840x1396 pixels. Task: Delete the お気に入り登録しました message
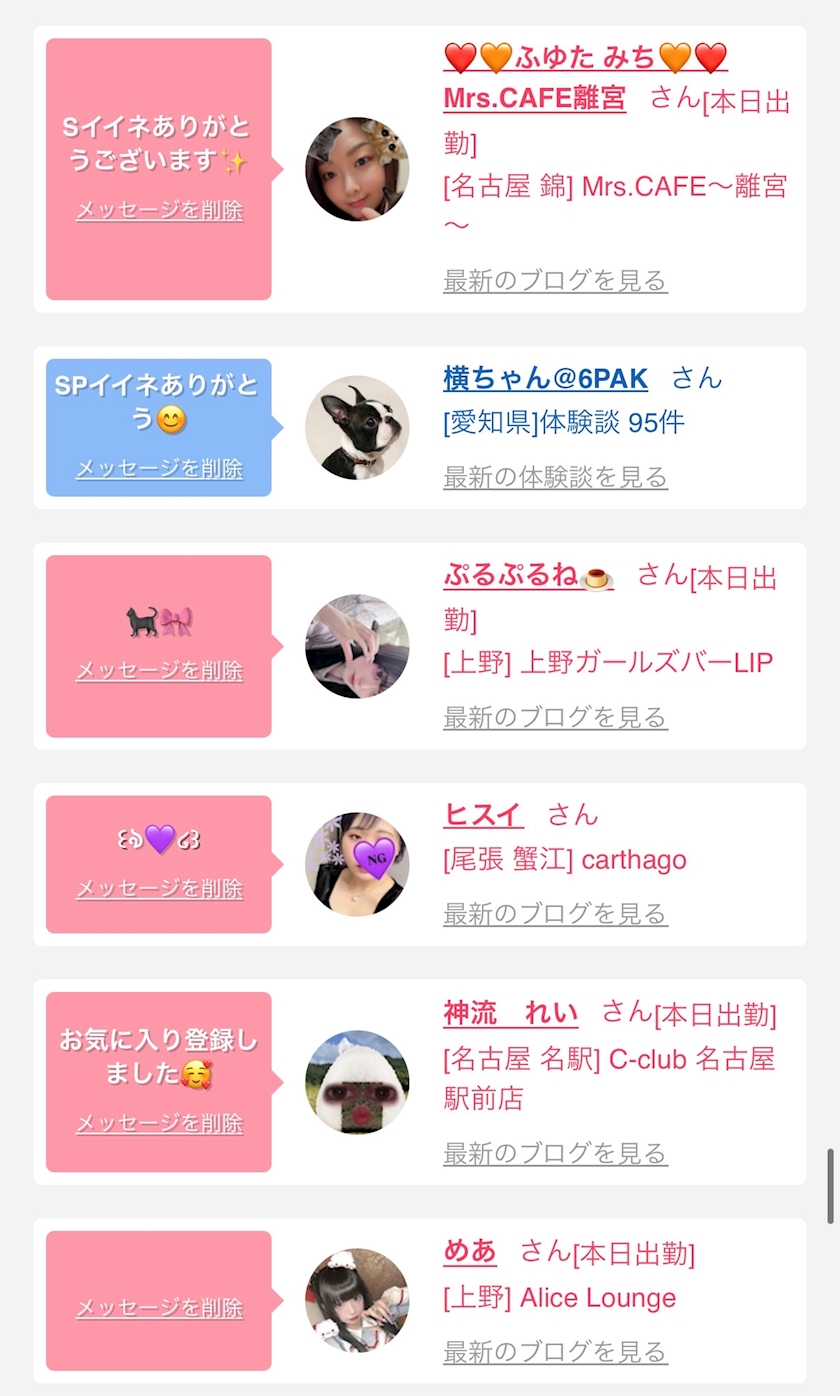point(160,1124)
